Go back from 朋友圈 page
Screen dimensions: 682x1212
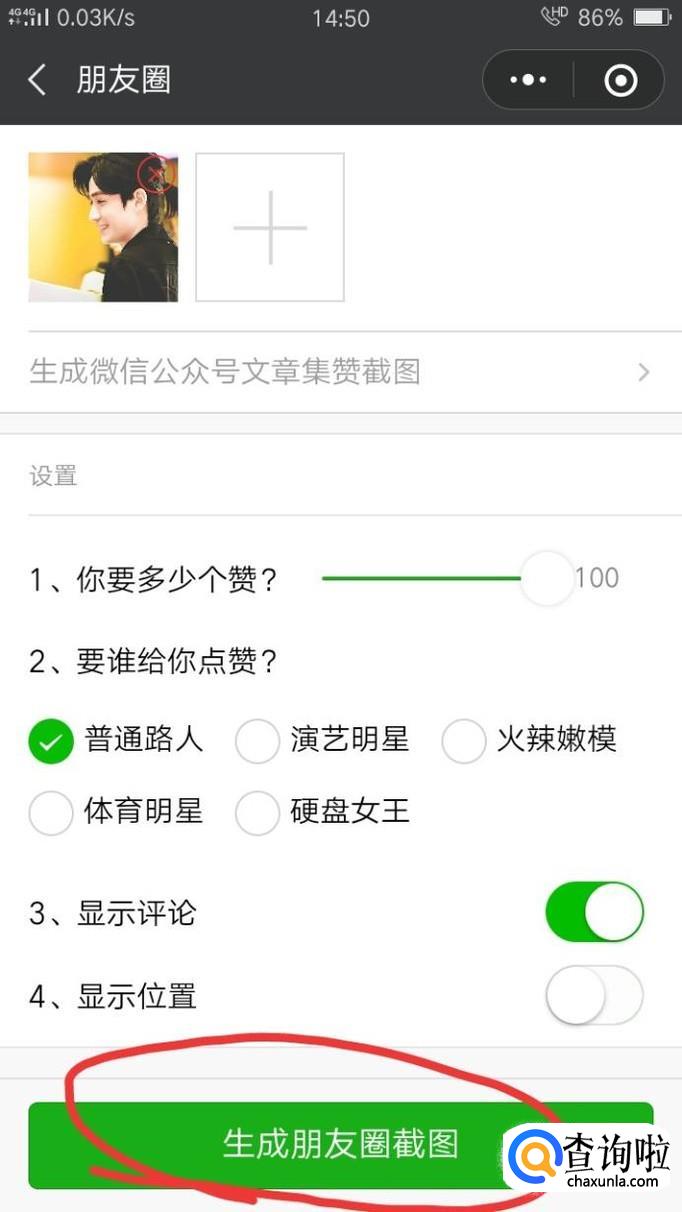(38, 80)
